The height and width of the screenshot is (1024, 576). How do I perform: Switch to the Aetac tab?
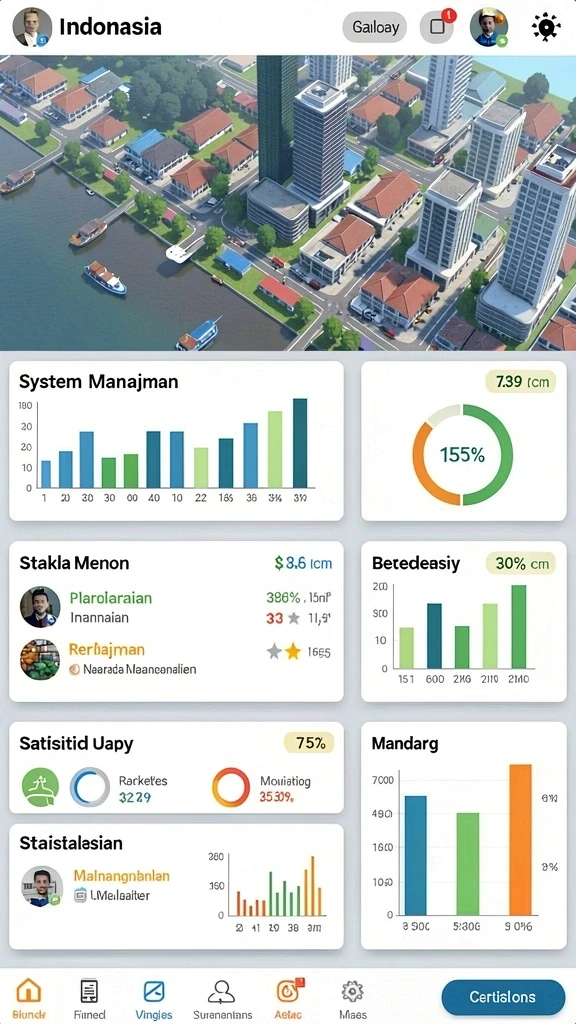[x=289, y=999]
